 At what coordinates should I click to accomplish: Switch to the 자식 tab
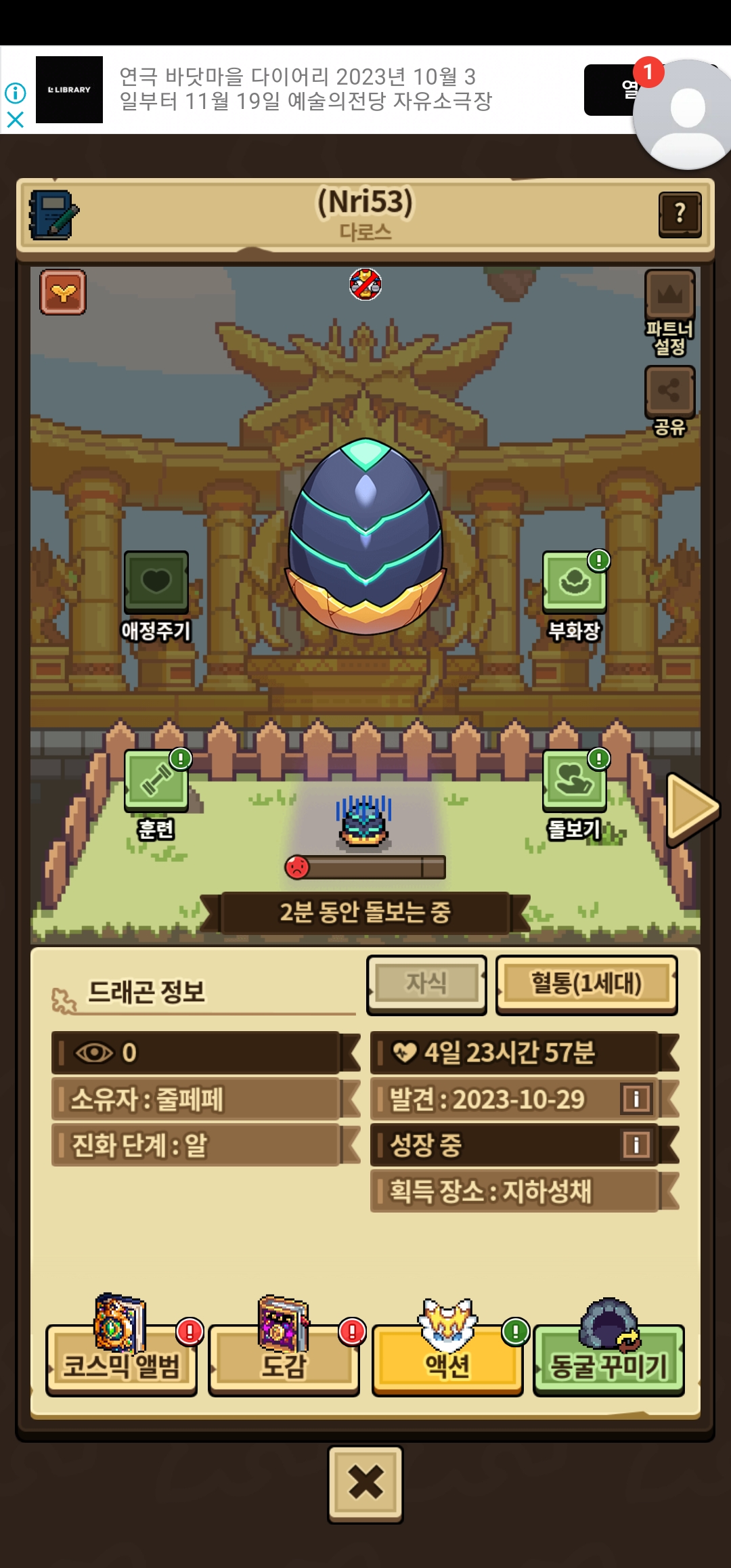426,984
